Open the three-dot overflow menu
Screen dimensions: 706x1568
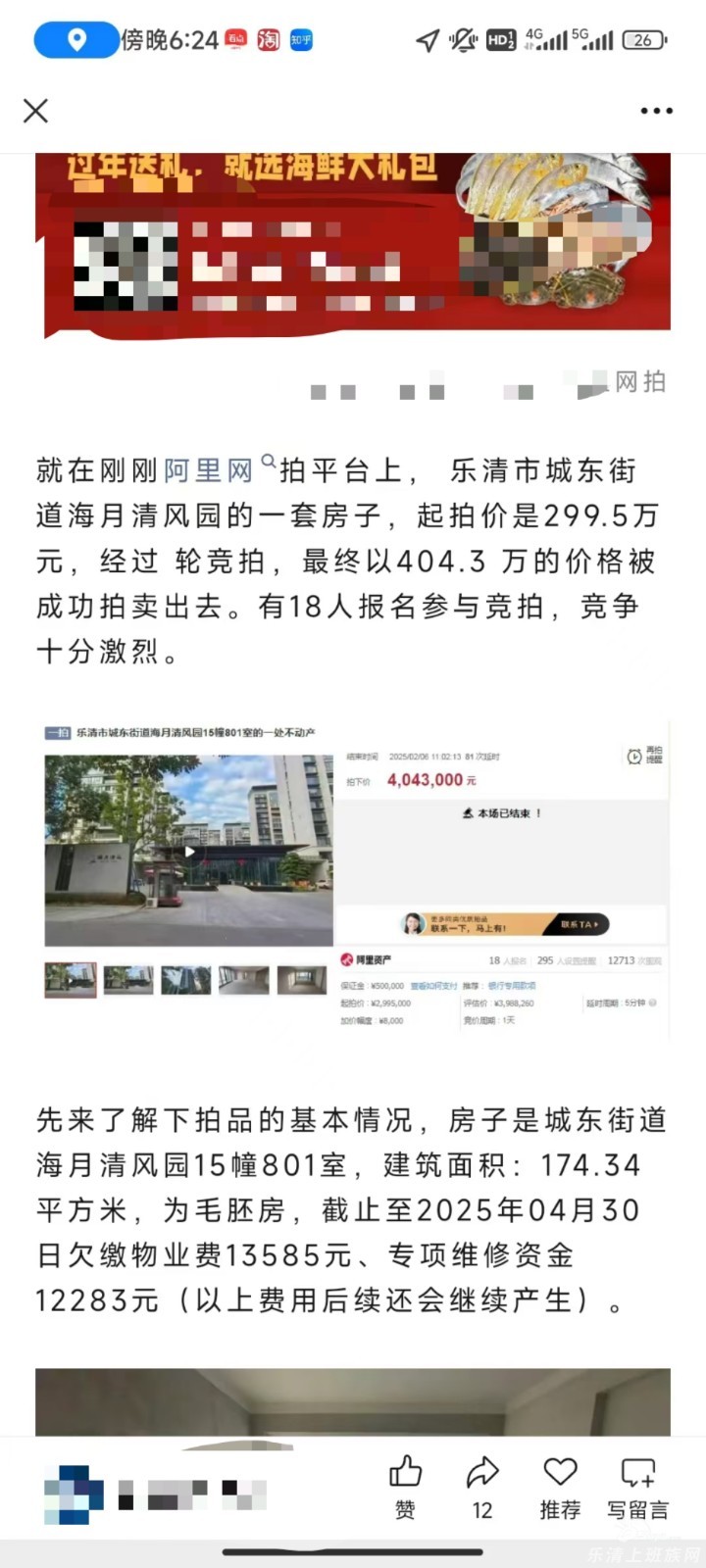pos(656,111)
